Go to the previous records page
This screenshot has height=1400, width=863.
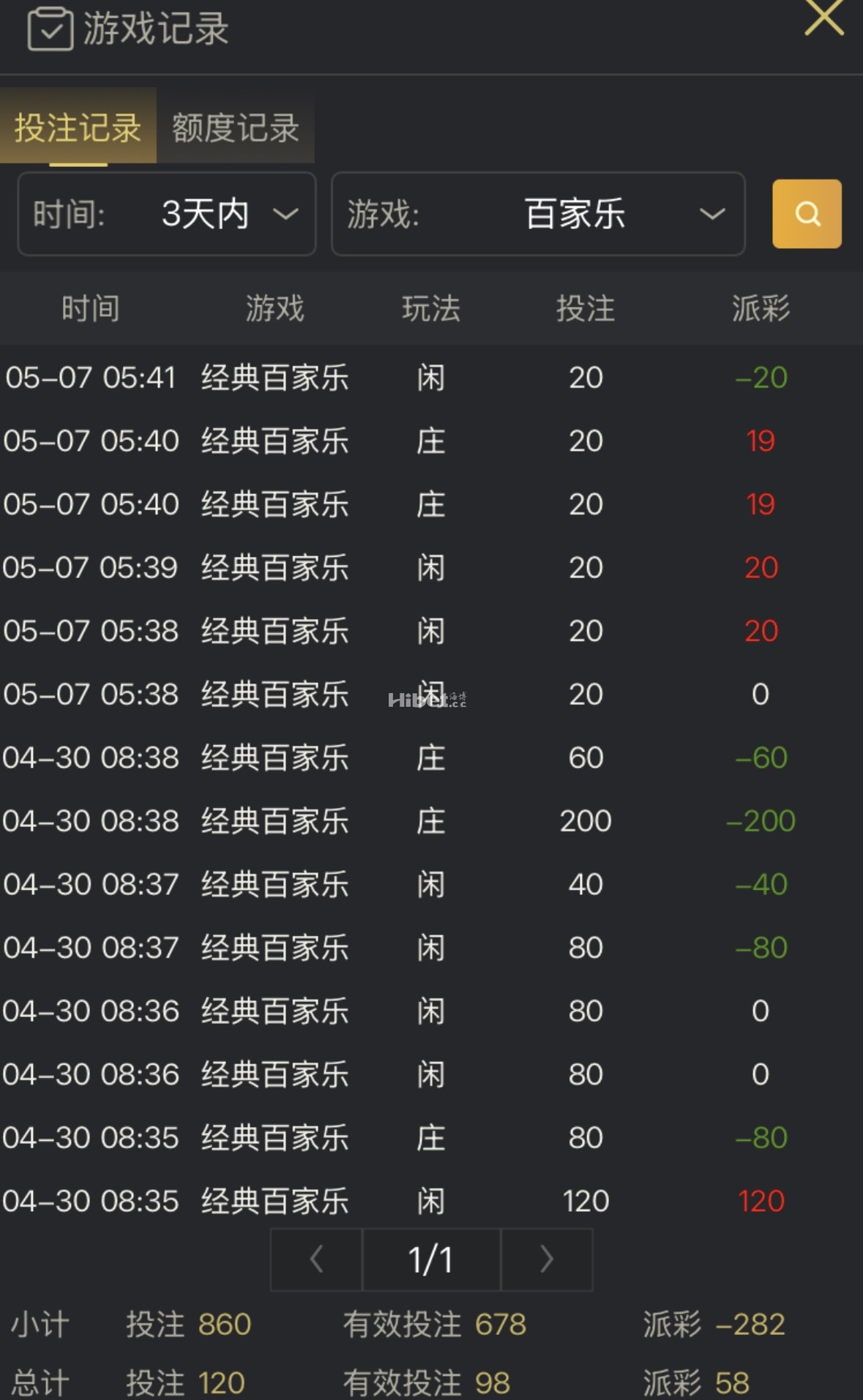point(317,1259)
